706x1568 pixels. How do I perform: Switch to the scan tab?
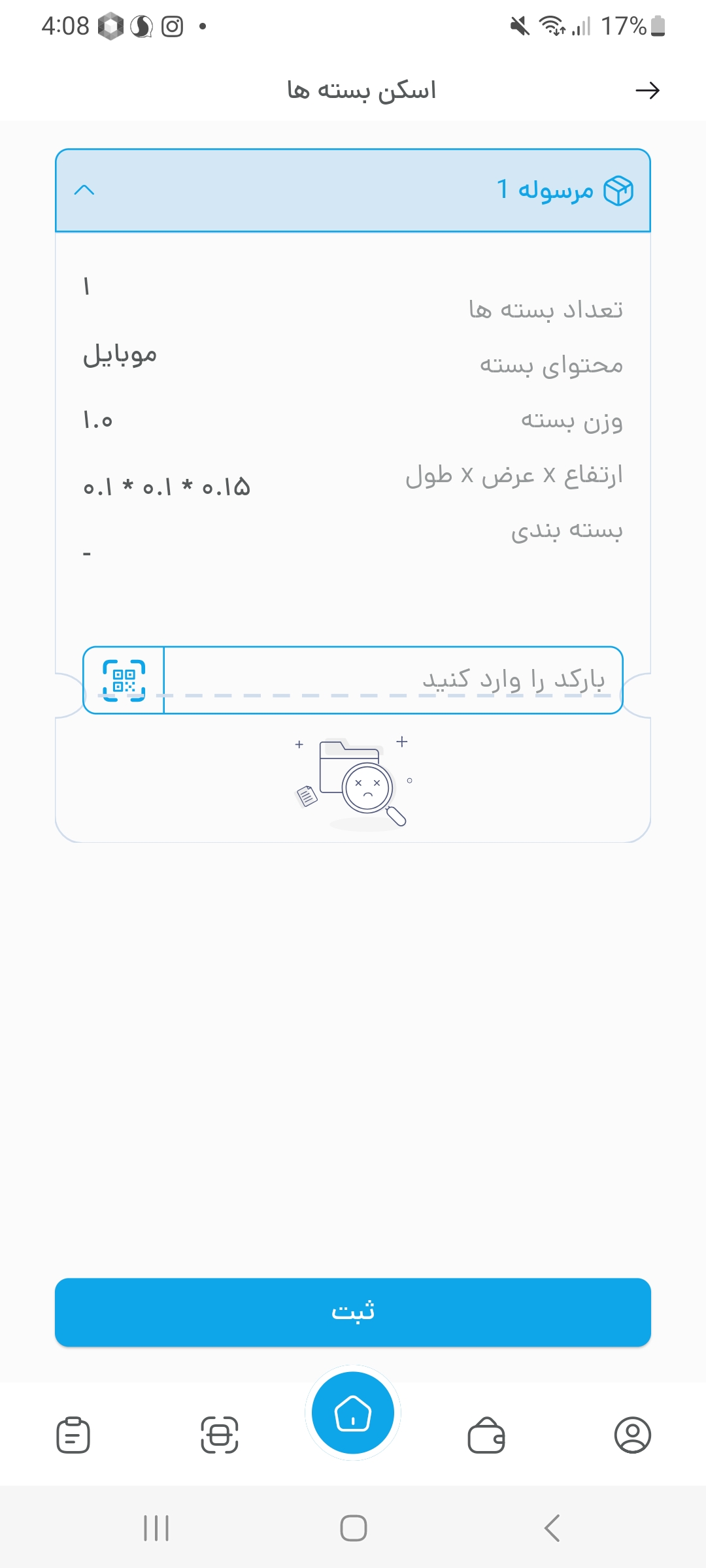coord(219,1435)
